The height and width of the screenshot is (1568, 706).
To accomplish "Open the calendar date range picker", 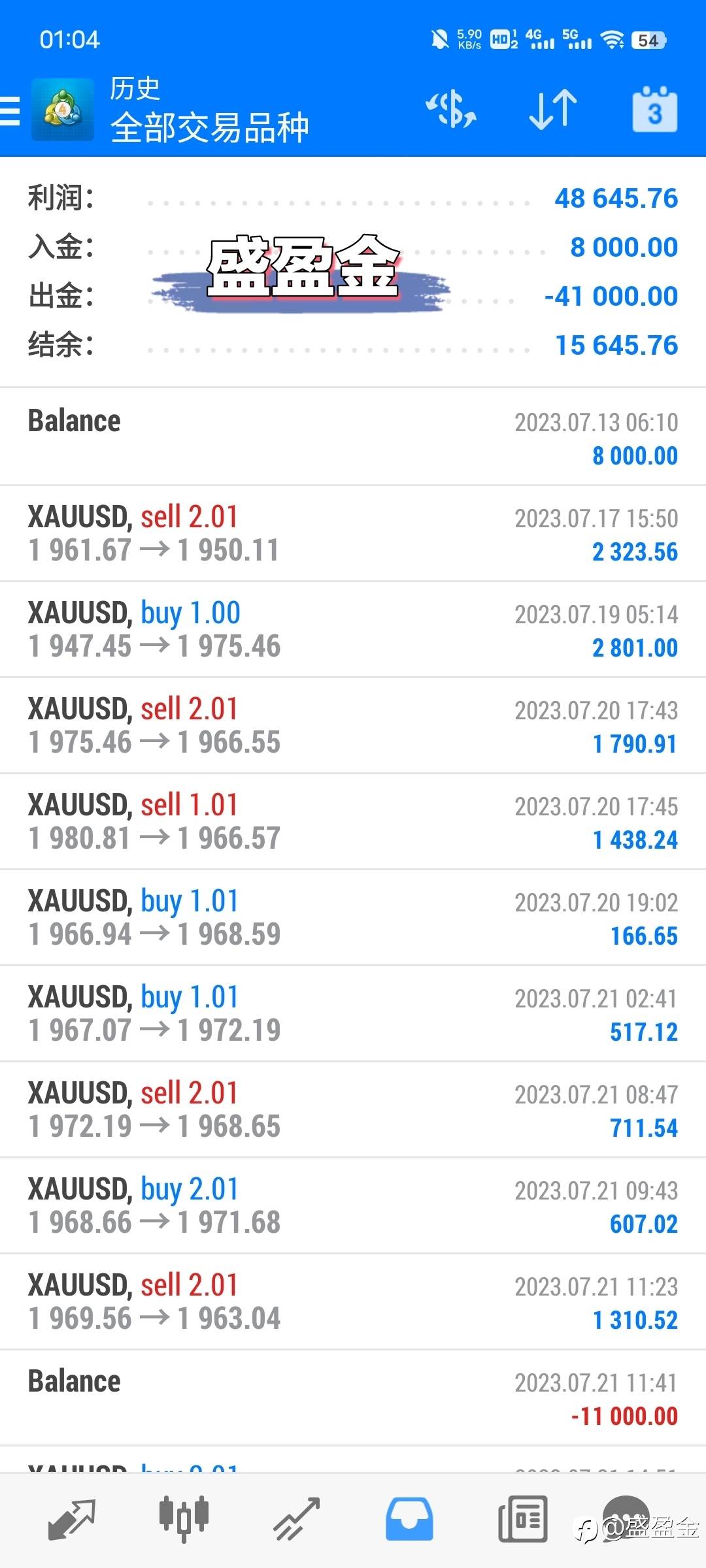I will pos(654,109).
